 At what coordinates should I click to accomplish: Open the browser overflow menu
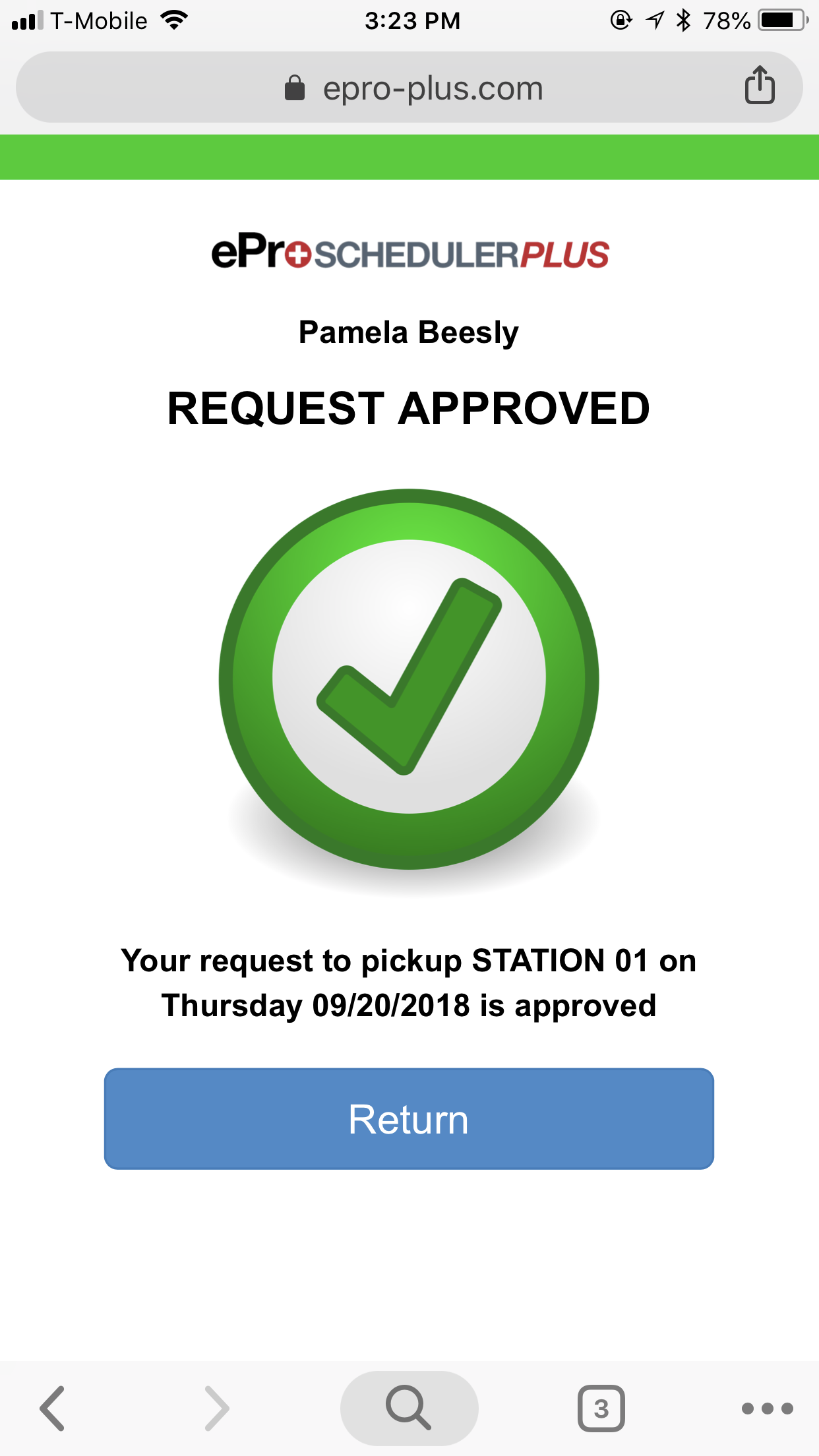pyautogui.click(x=767, y=1409)
